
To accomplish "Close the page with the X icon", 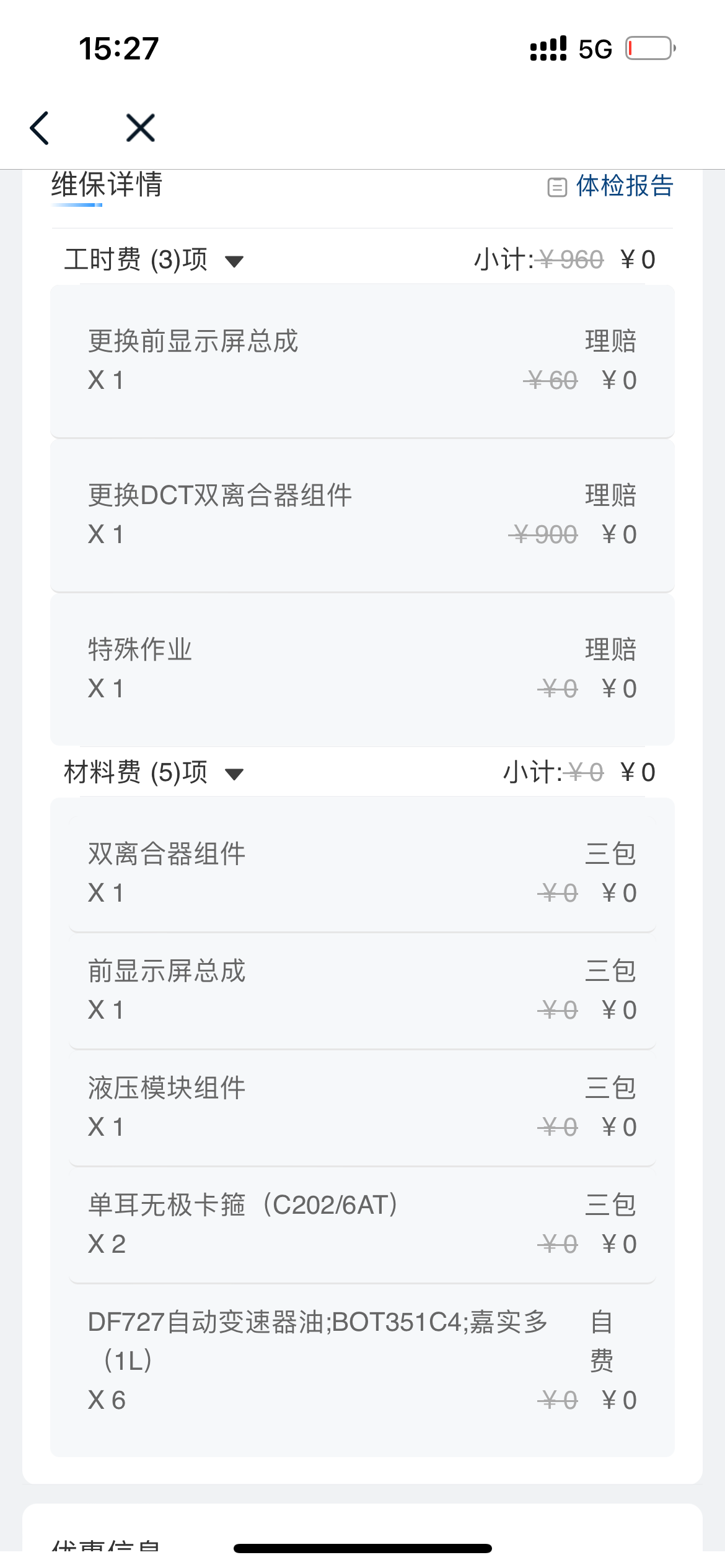I will click(141, 128).
